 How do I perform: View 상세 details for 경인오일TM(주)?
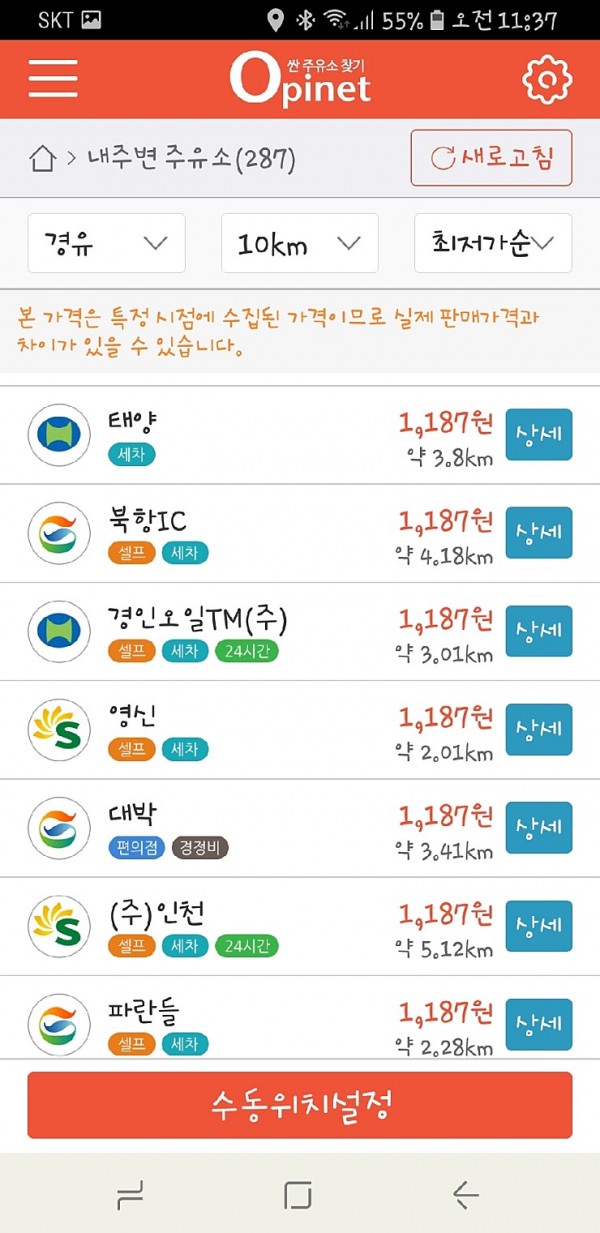click(539, 631)
